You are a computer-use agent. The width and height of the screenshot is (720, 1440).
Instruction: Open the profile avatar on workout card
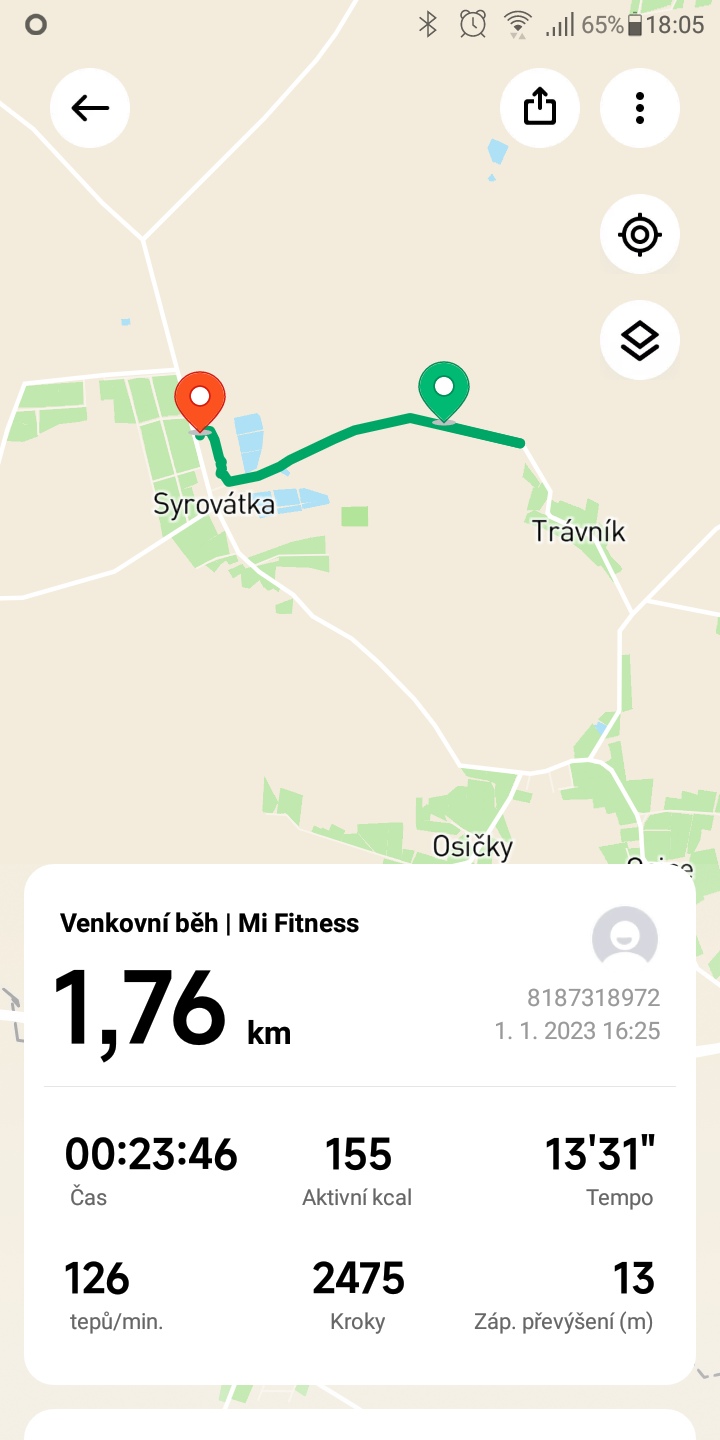tap(625, 938)
